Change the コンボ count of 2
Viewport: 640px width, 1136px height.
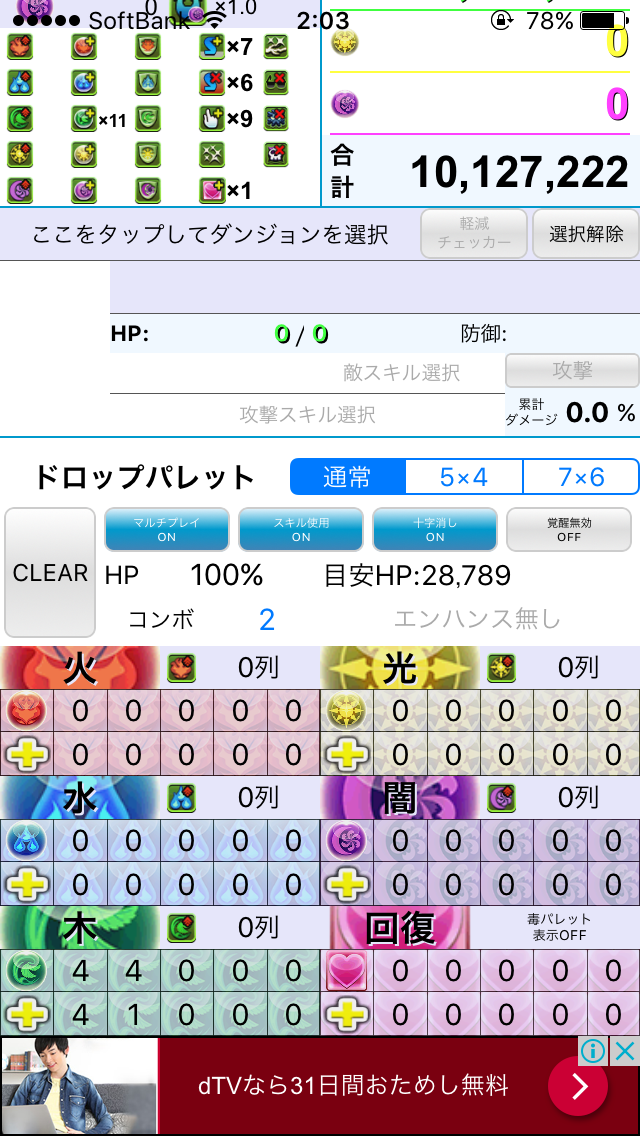(x=267, y=620)
